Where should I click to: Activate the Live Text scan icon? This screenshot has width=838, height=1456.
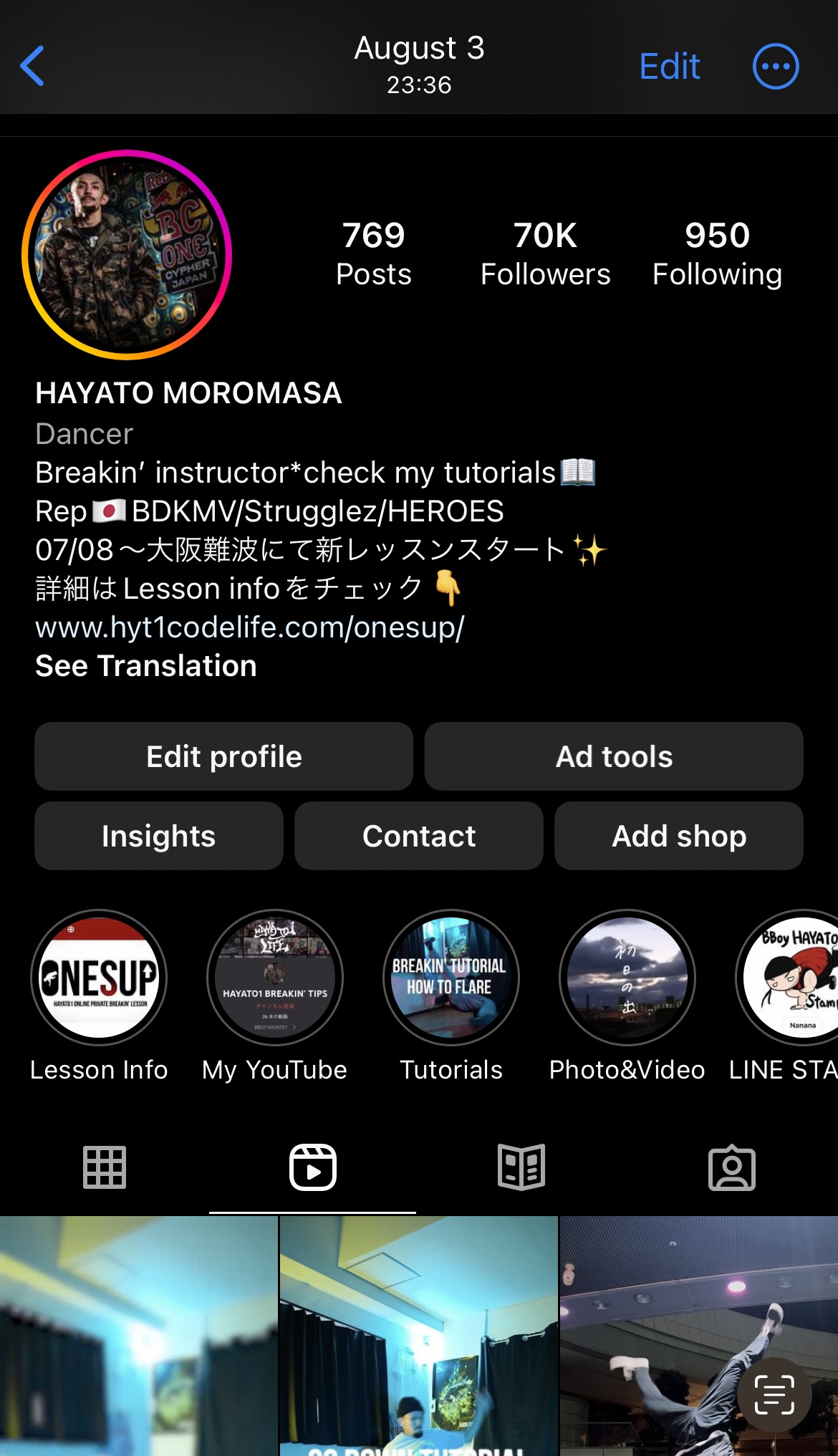click(x=774, y=1394)
